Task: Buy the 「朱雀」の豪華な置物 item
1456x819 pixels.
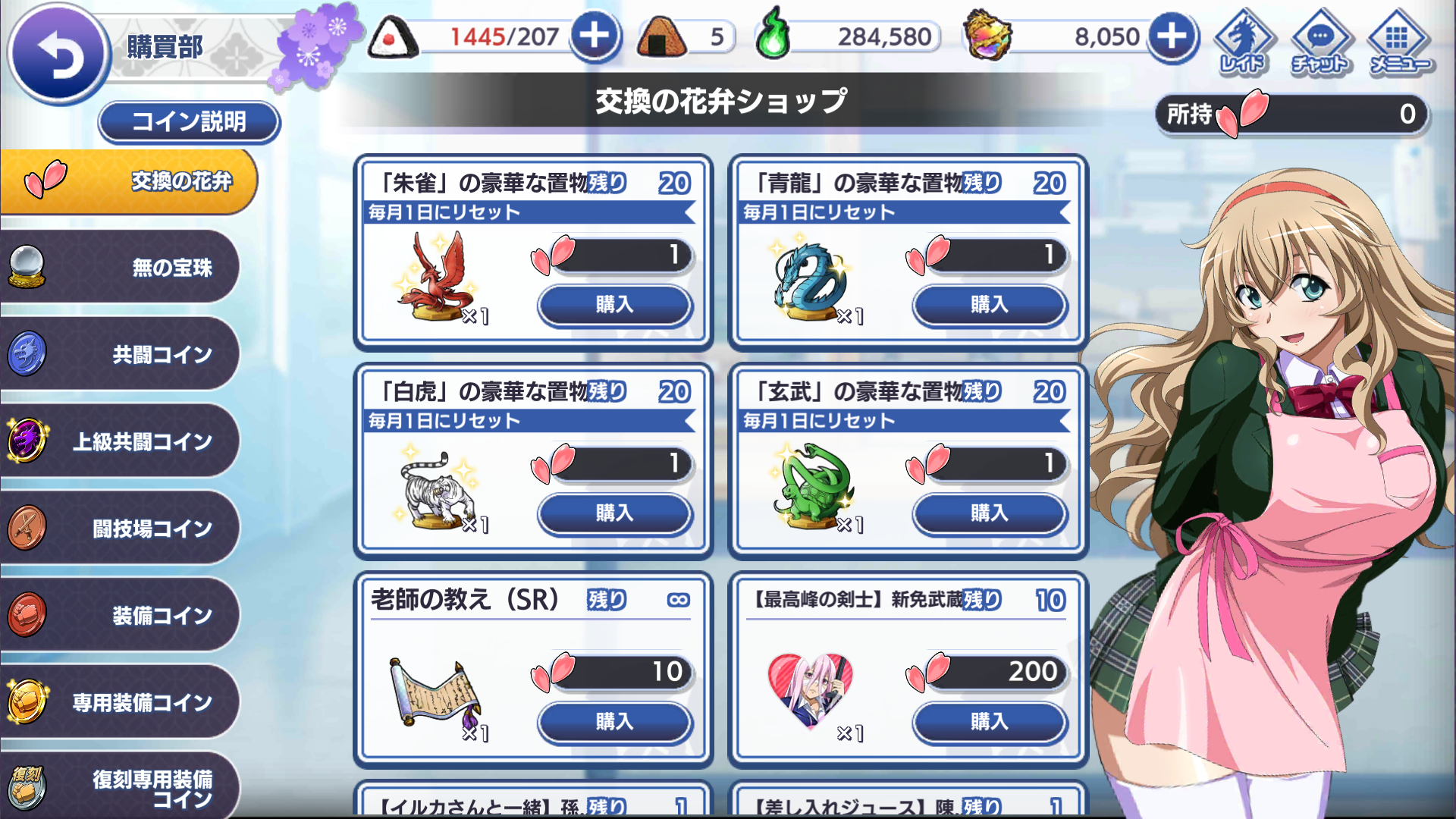Action: point(614,305)
